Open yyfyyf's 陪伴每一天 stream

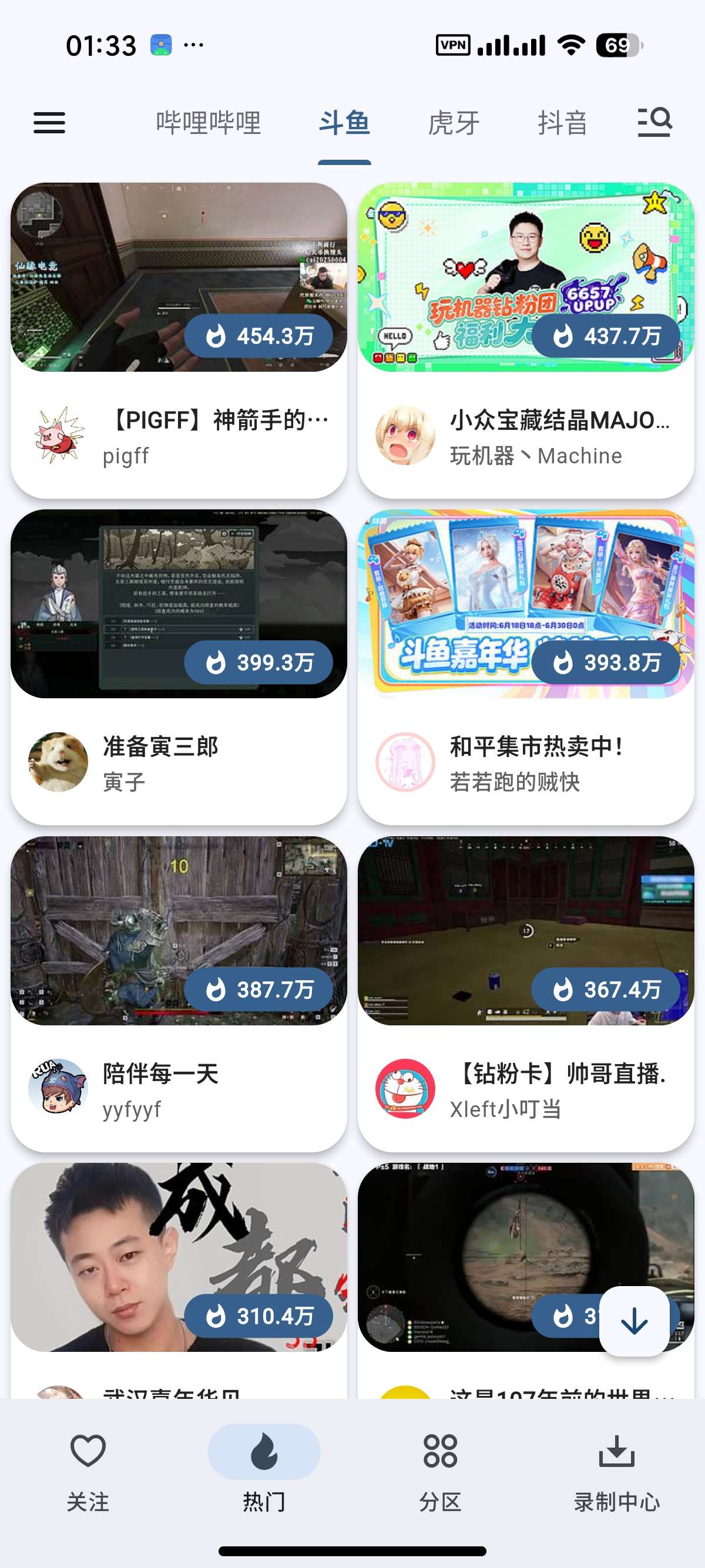[x=179, y=994]
